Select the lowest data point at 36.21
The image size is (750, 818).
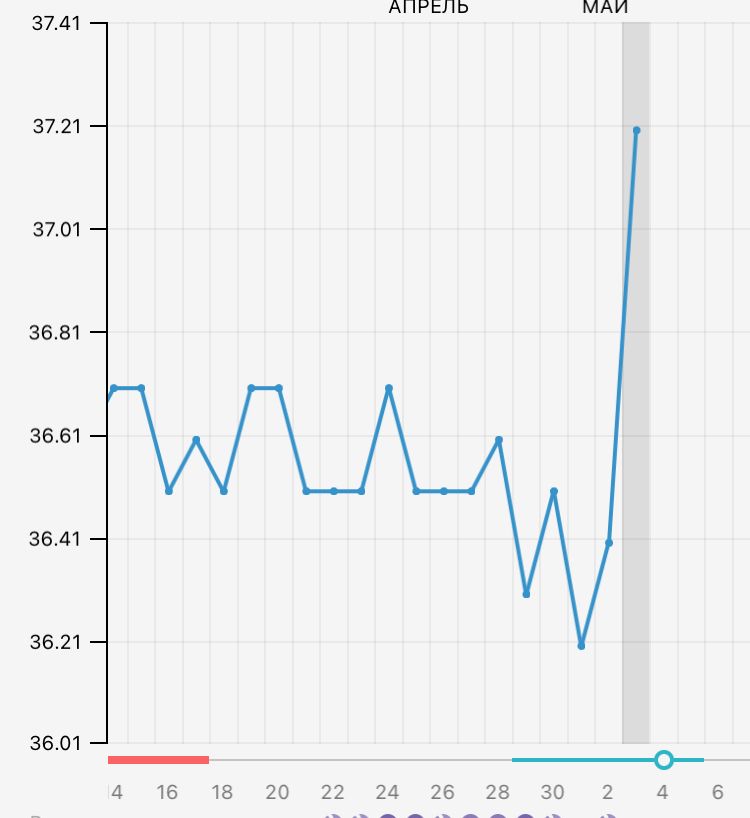point(581,646)
